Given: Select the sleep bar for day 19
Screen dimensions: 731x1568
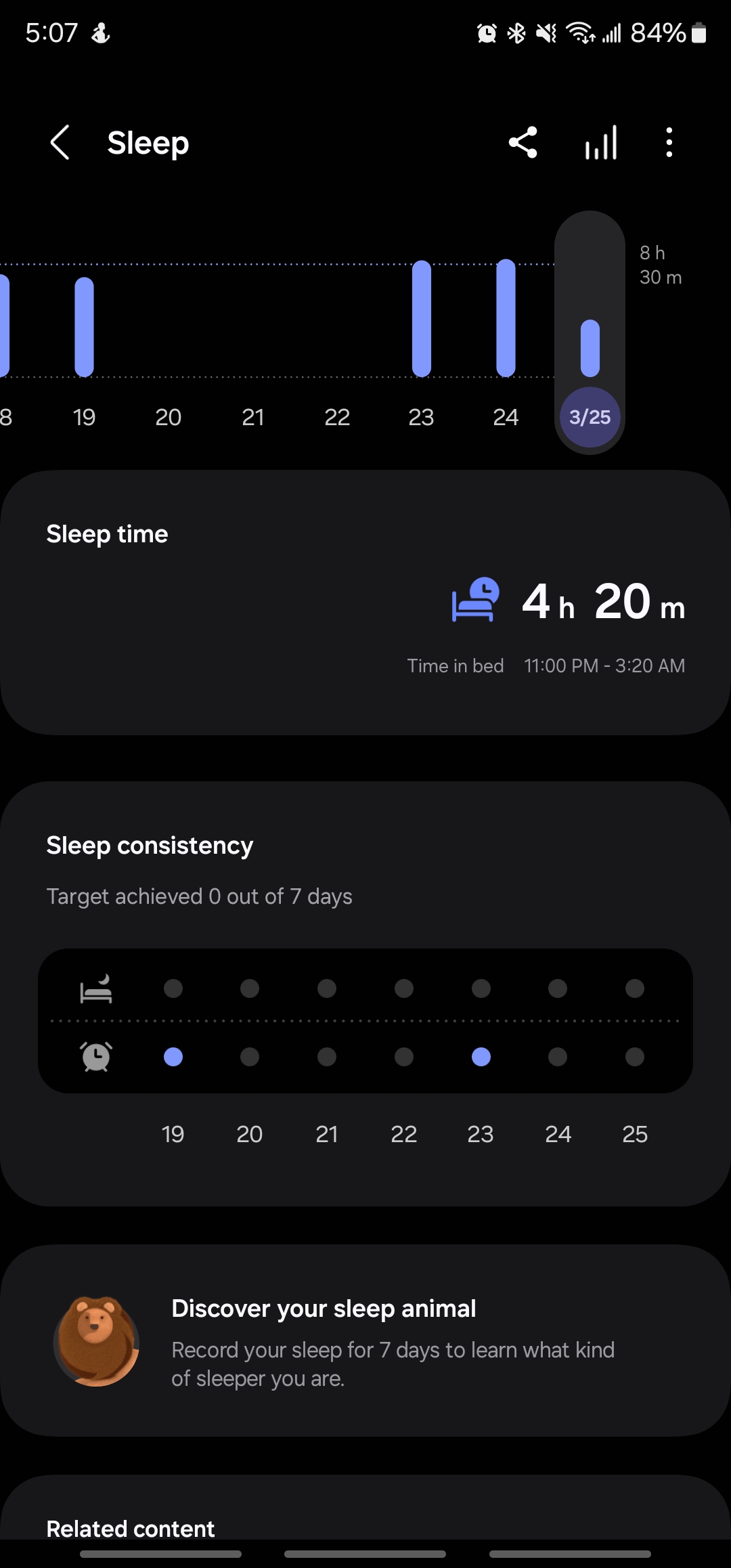Looking at the screenshot, I should click(x=84, y=327).
